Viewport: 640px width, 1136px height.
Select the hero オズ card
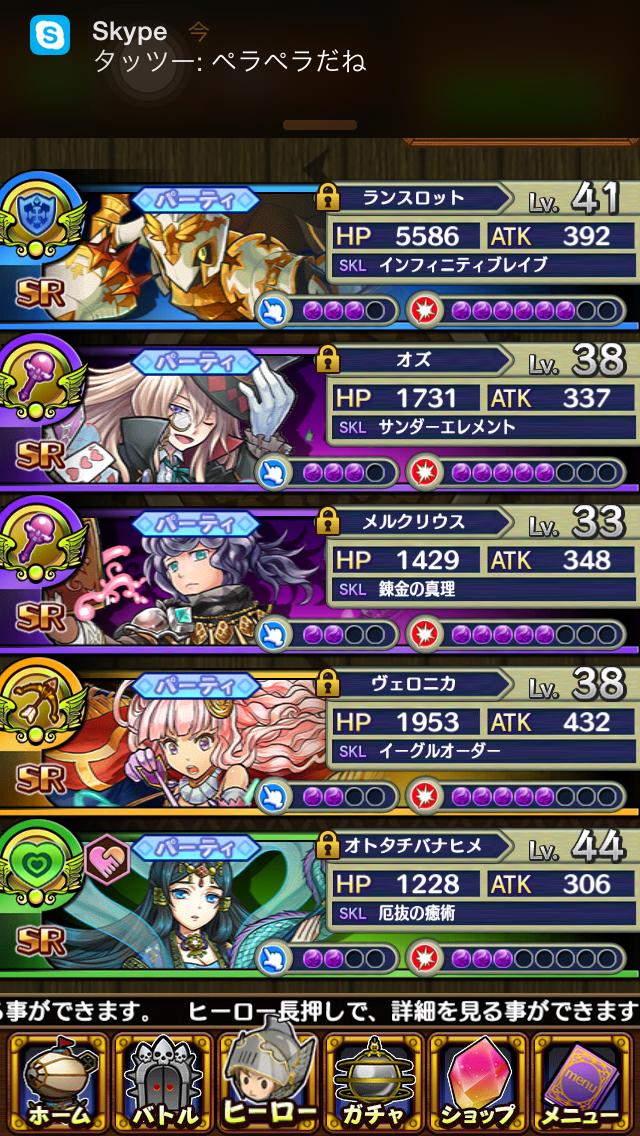pos(320,412)
